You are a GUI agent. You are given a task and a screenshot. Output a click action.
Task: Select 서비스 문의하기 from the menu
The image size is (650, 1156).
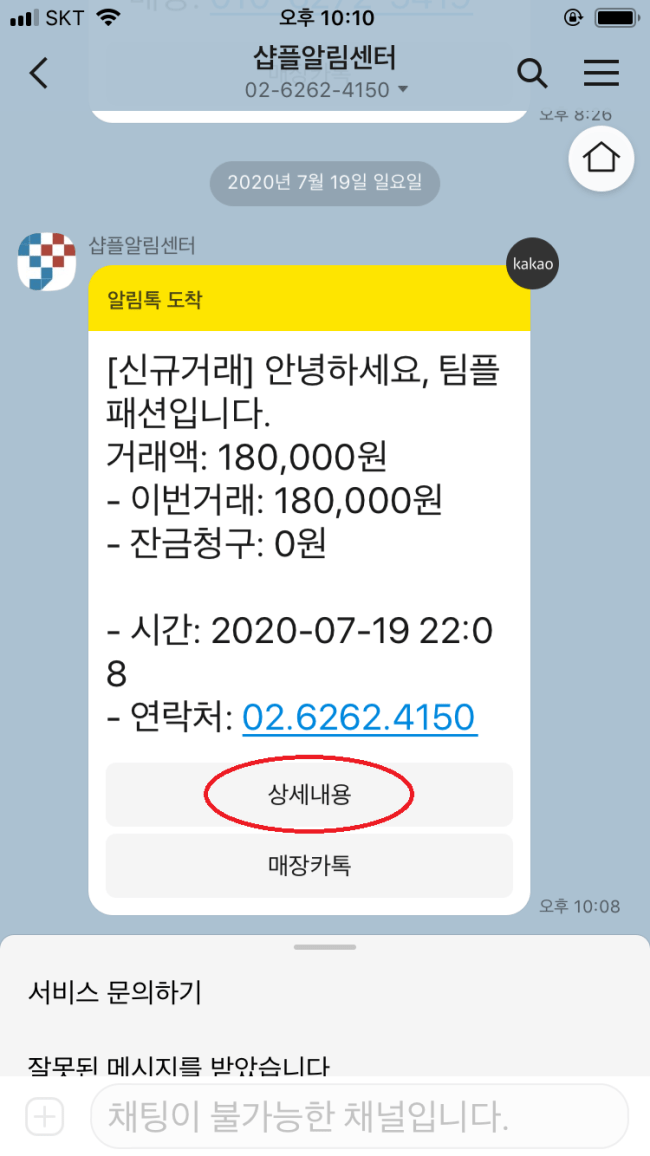tap(114, 993)
